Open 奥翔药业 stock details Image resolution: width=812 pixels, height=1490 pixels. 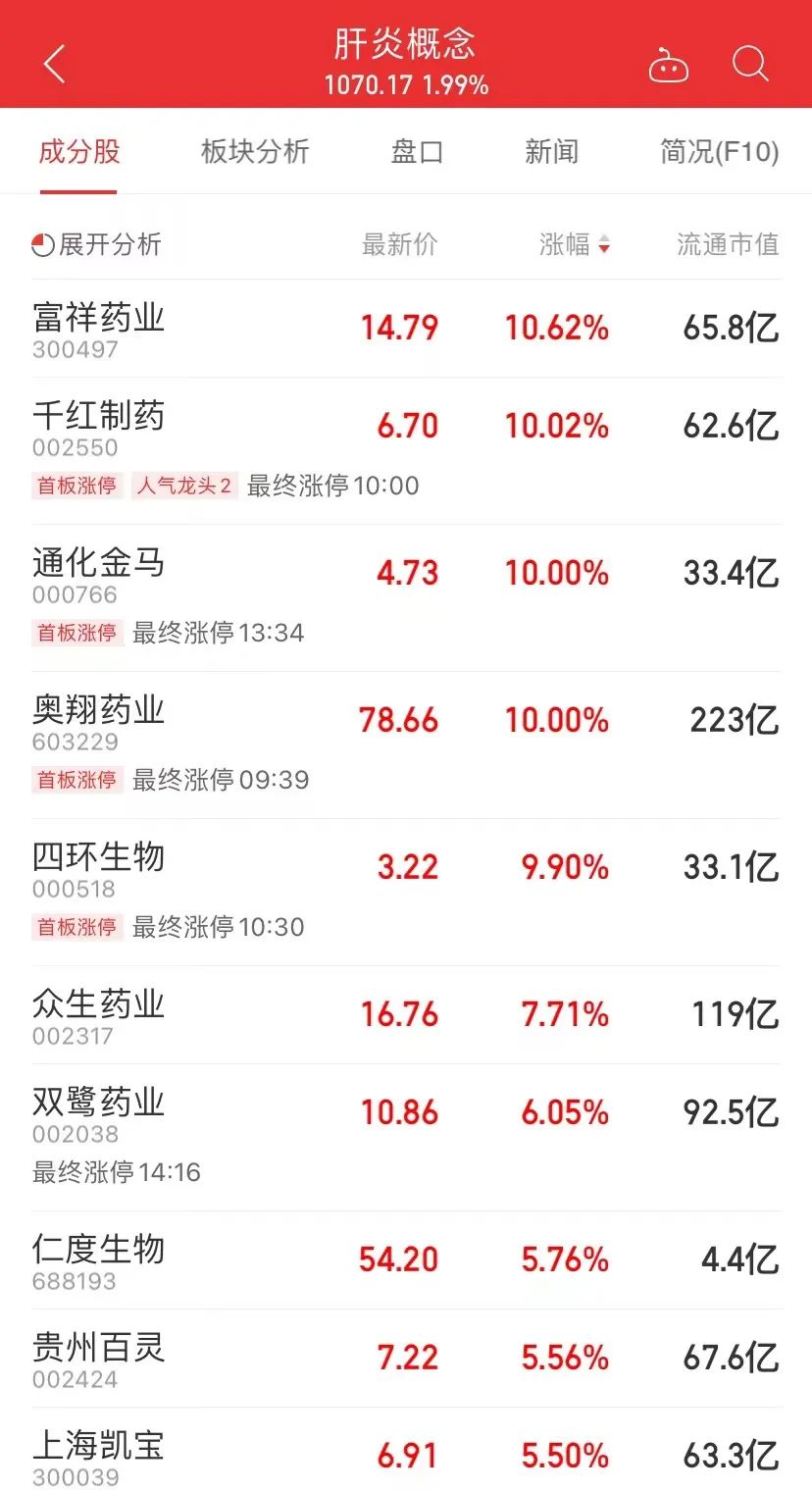[406, 745]
